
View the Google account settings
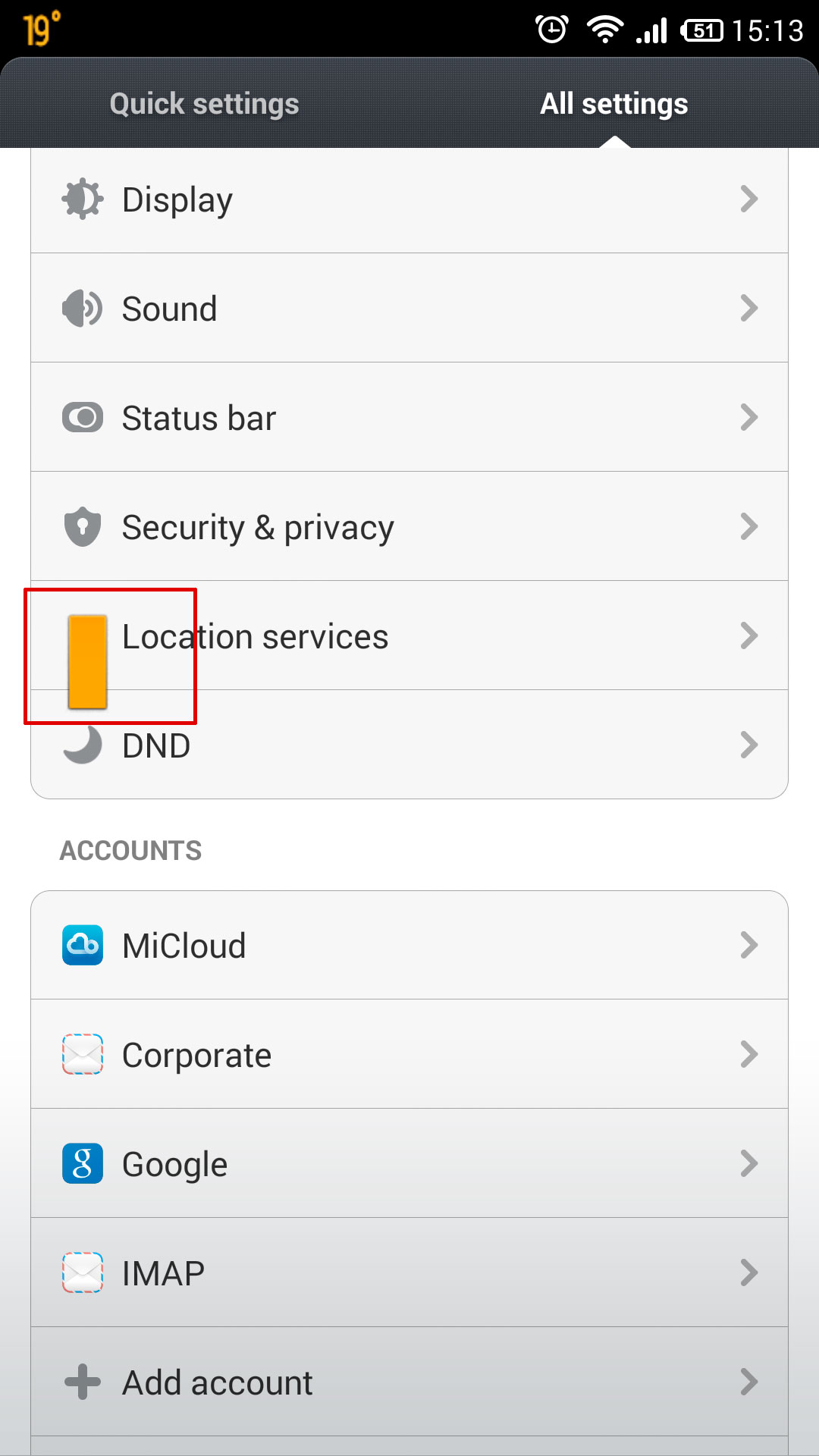coord(409,1163)
